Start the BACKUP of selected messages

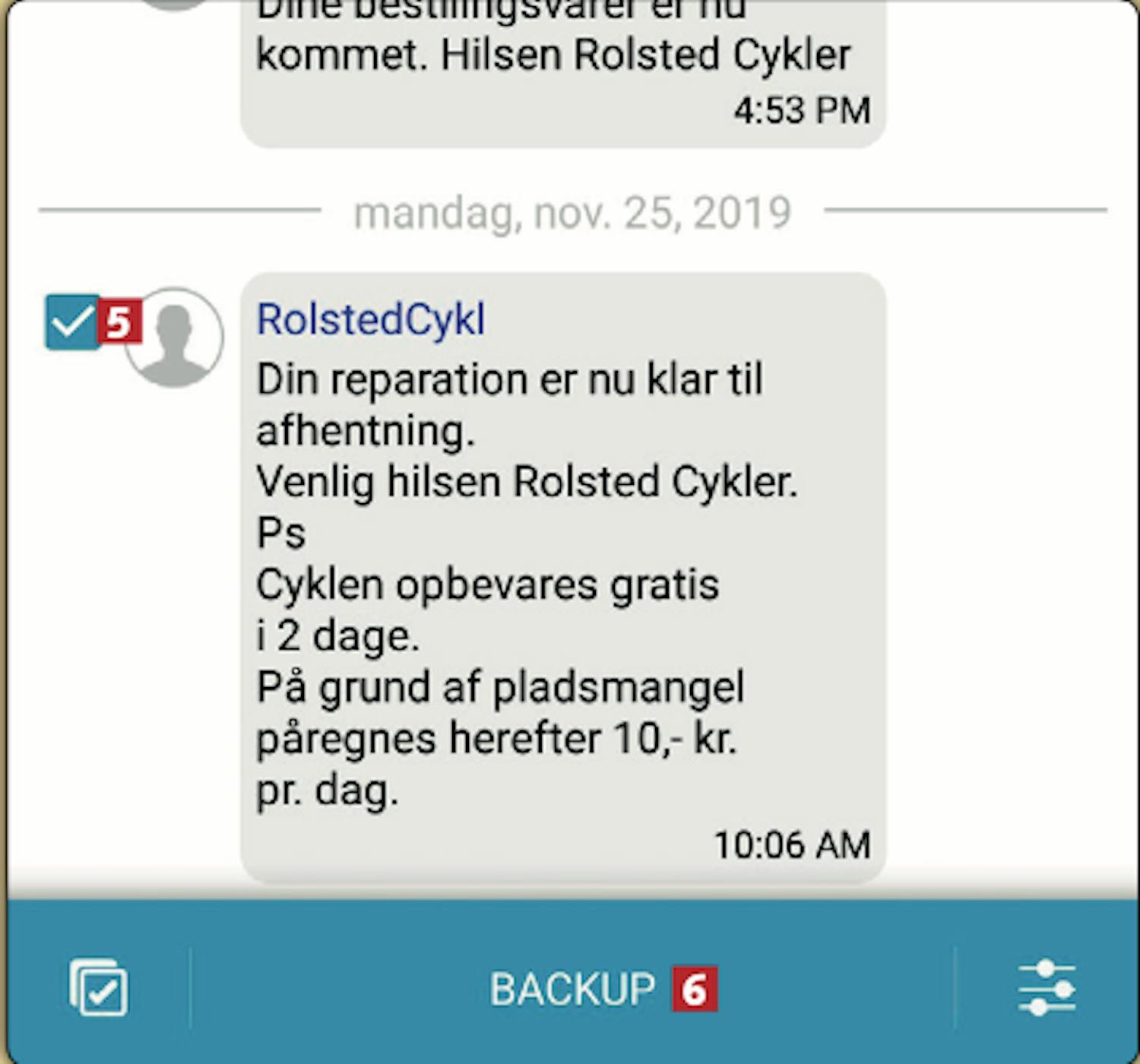(x=572, y=989)
